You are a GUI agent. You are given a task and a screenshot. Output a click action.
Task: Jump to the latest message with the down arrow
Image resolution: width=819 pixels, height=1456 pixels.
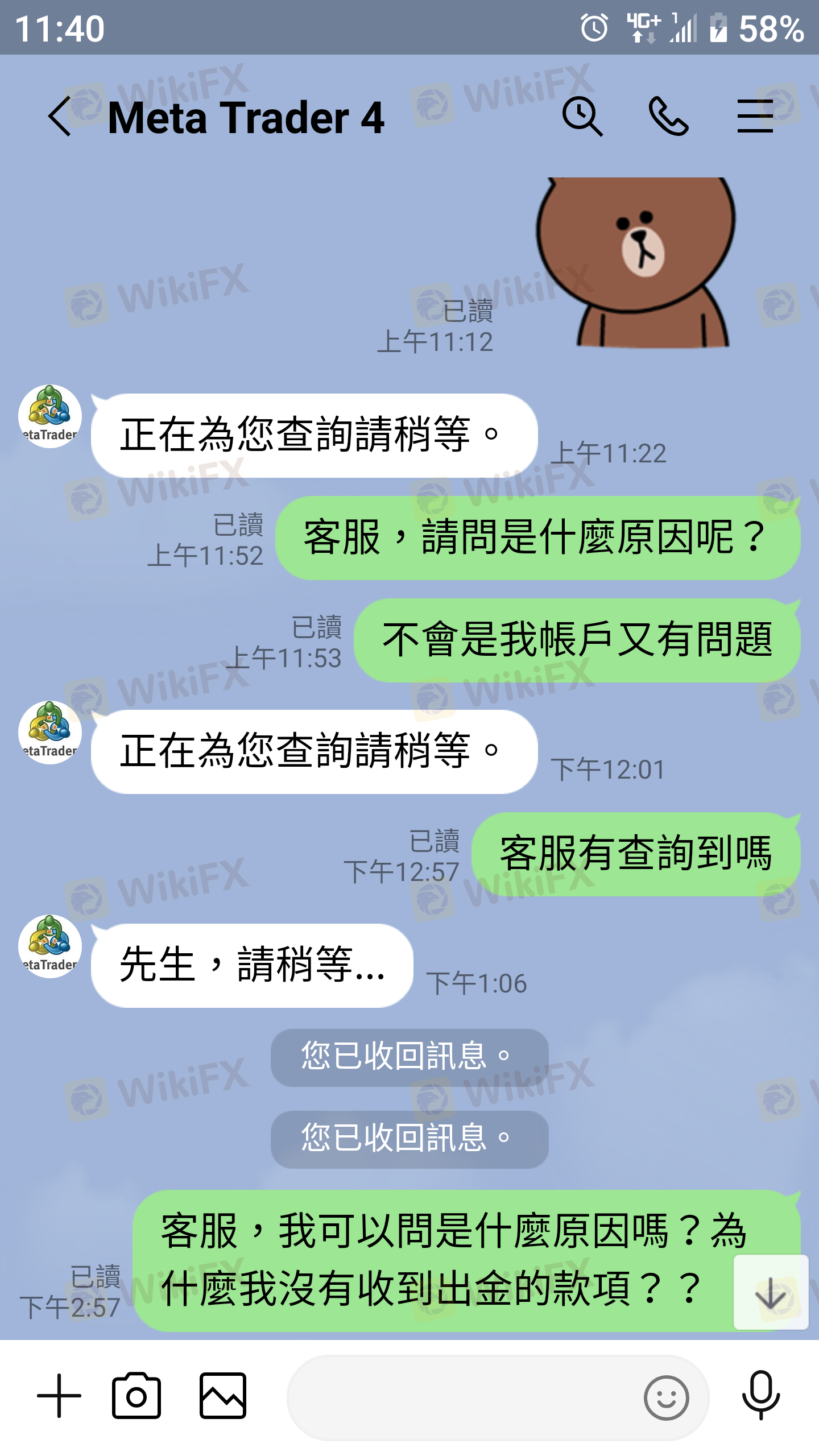(x=771, y=1292)
